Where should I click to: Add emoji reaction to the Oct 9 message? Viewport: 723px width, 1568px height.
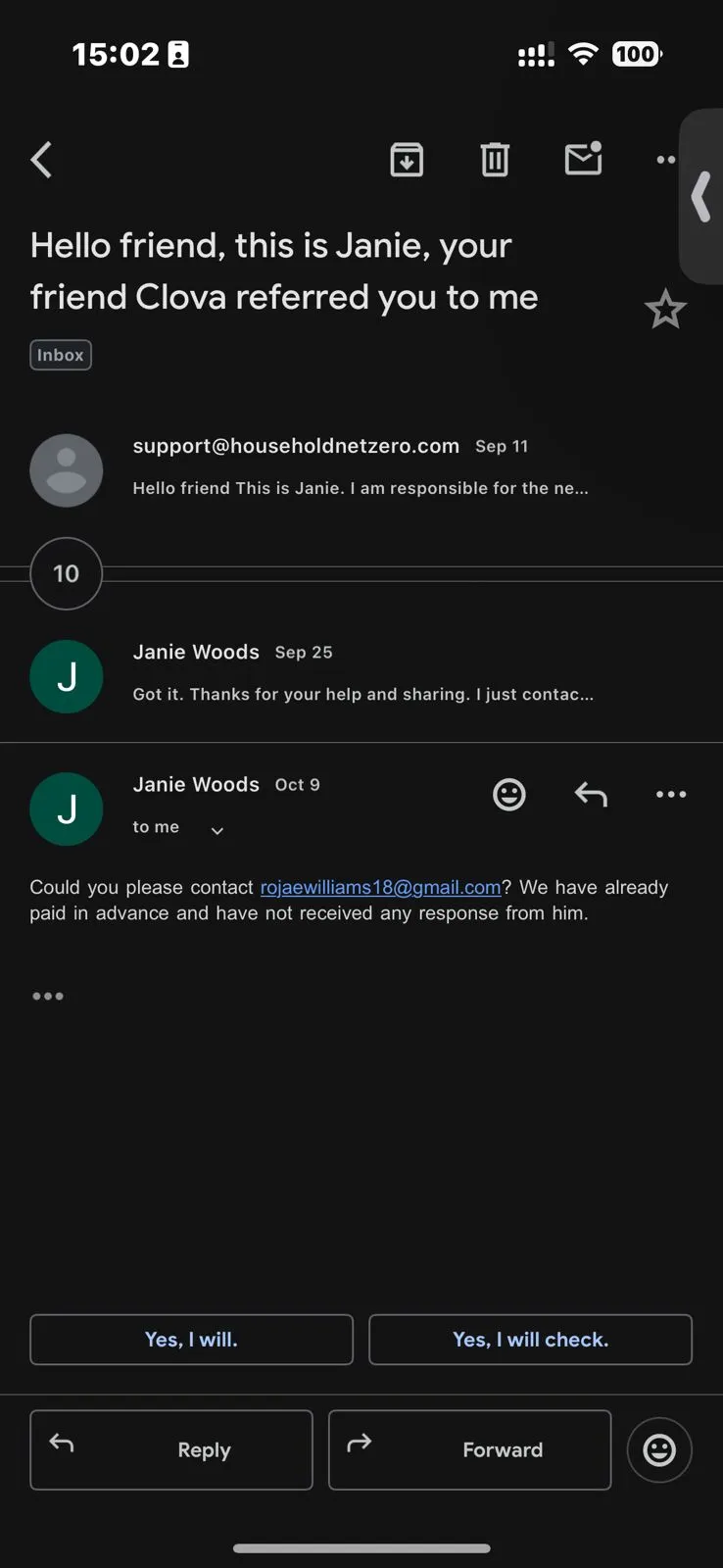(508, 794)
